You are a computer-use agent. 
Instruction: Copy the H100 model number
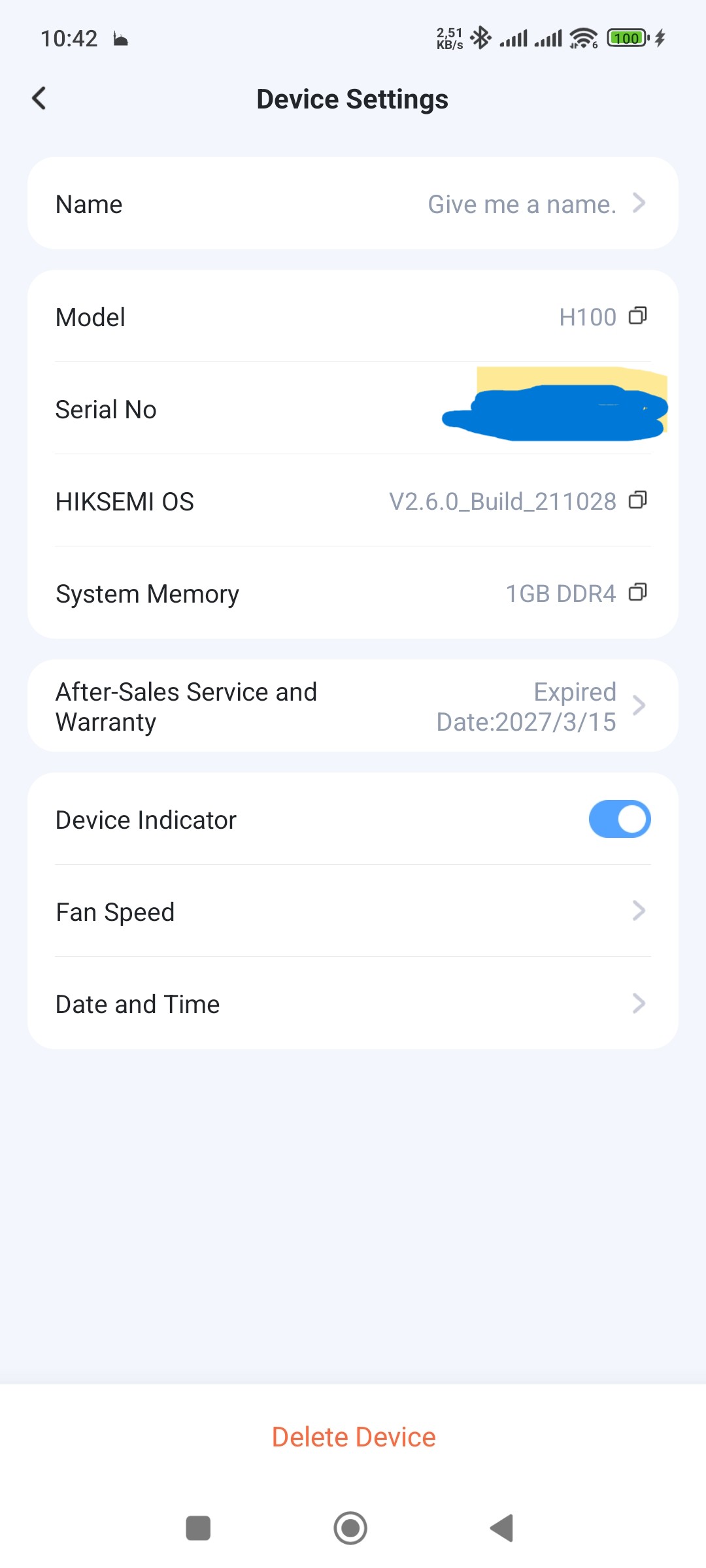tap(637, 316)
